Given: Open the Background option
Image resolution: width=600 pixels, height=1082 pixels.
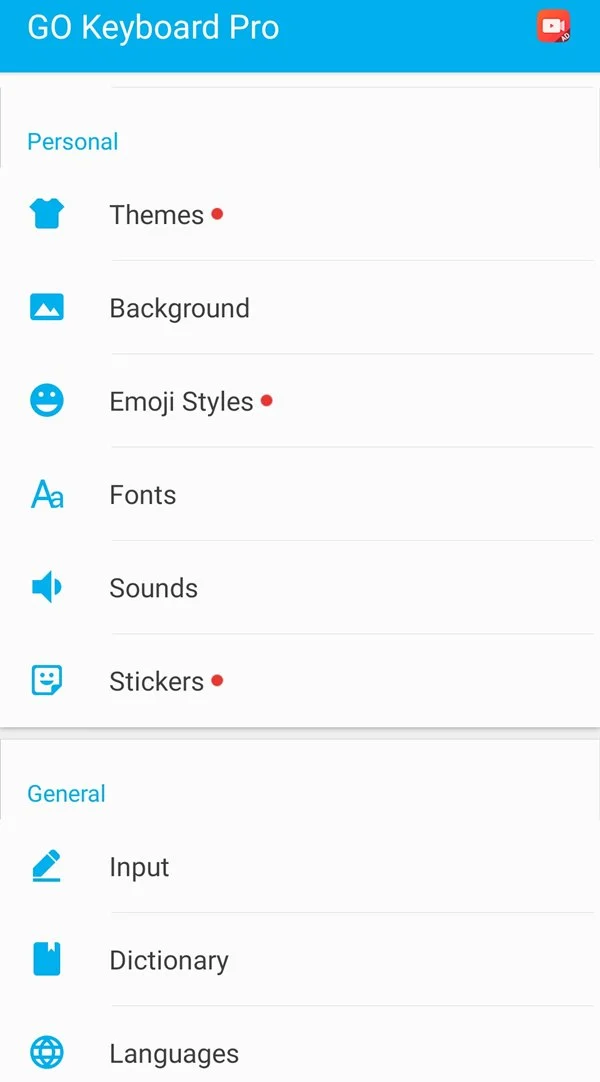Looking at the screenshot, I should pyautogui.click(x=179, y=308).
